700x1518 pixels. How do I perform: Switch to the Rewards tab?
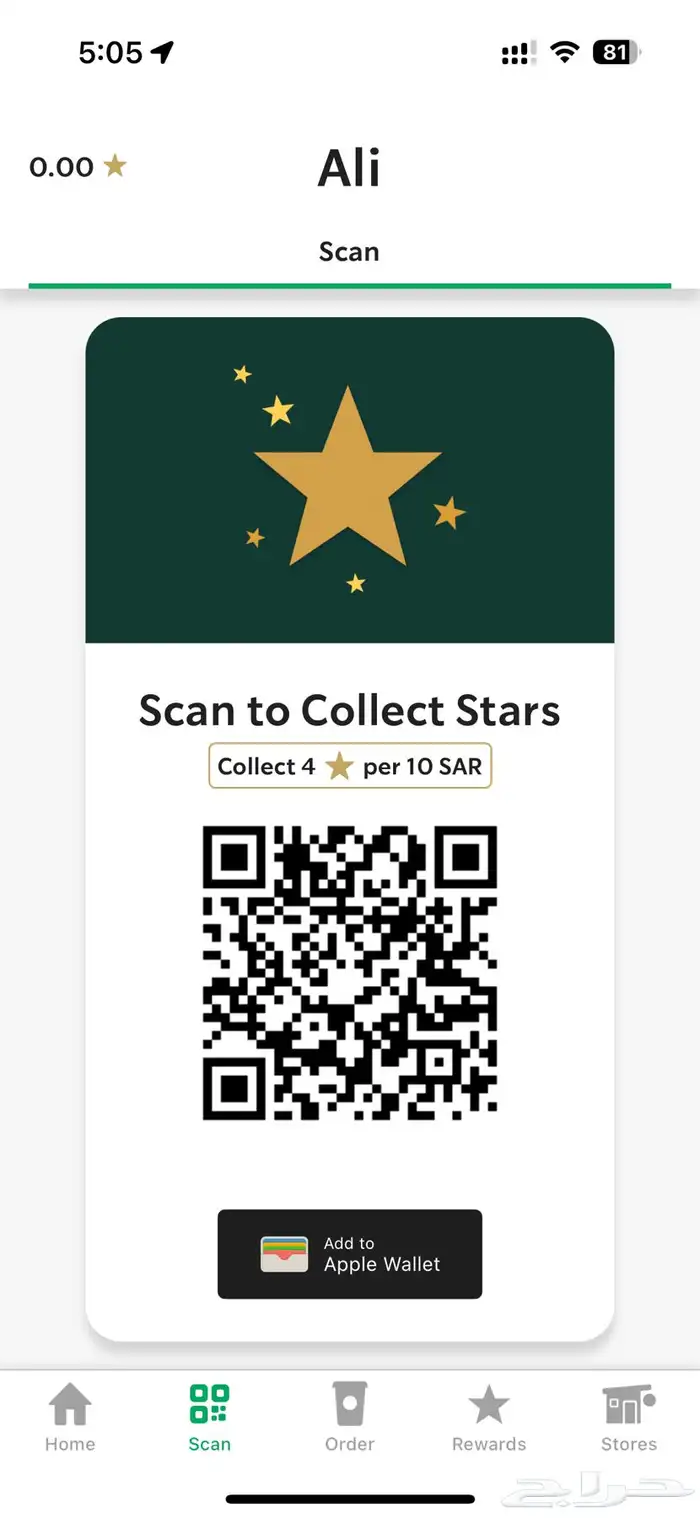click(489, 1417)
